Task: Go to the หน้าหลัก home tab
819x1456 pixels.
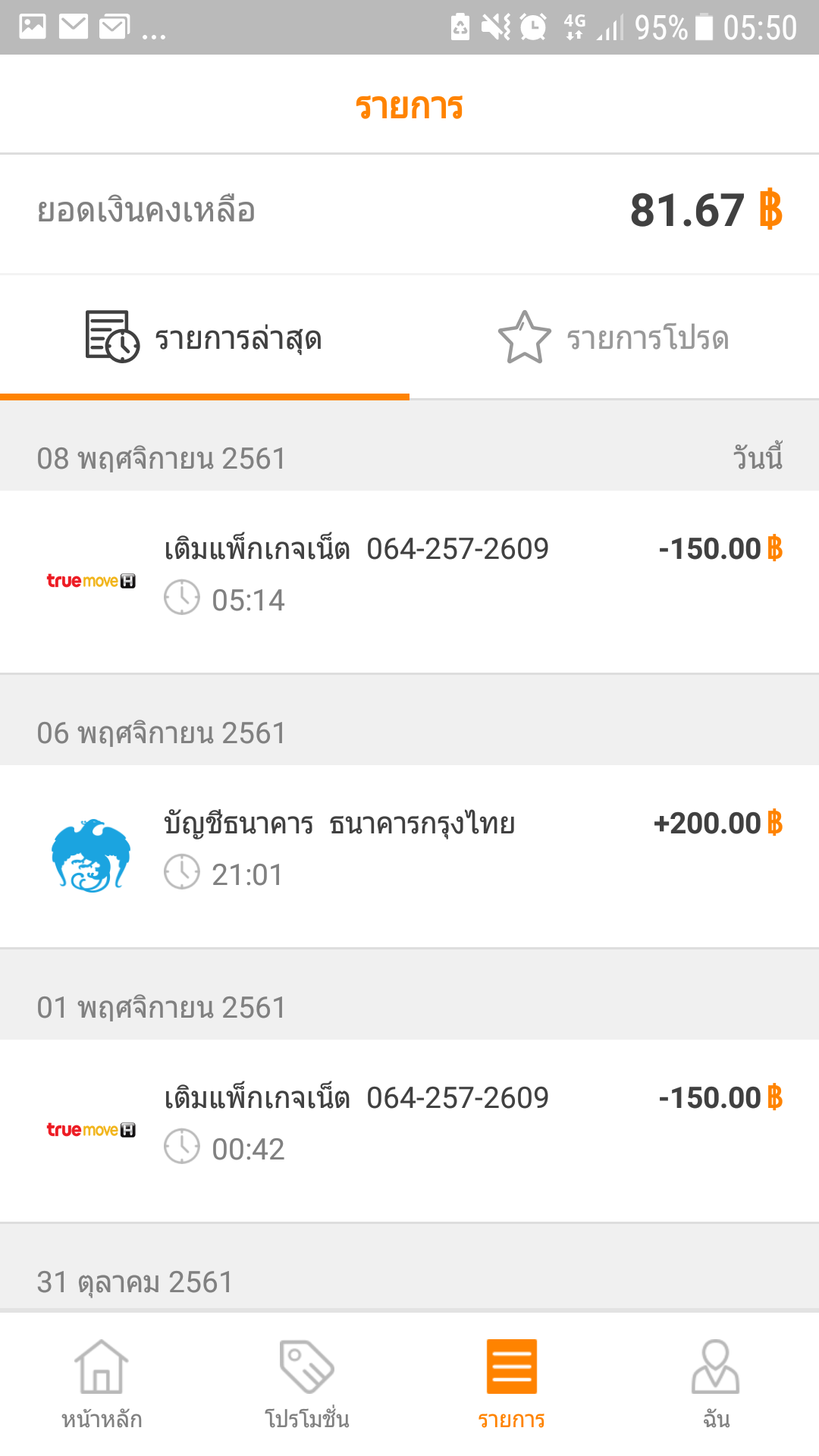Action: pos(102,1383)
